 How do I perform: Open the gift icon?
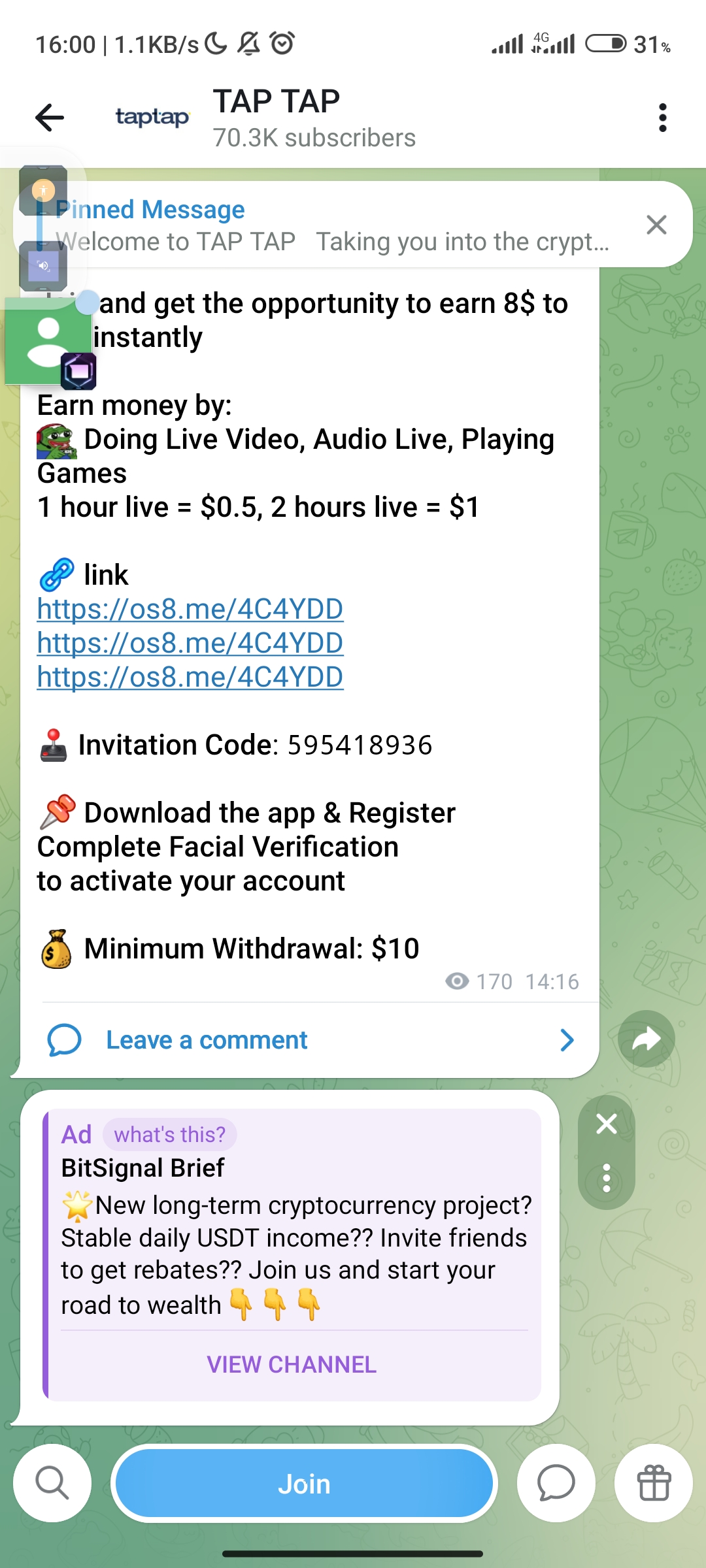click(654, 1483)
